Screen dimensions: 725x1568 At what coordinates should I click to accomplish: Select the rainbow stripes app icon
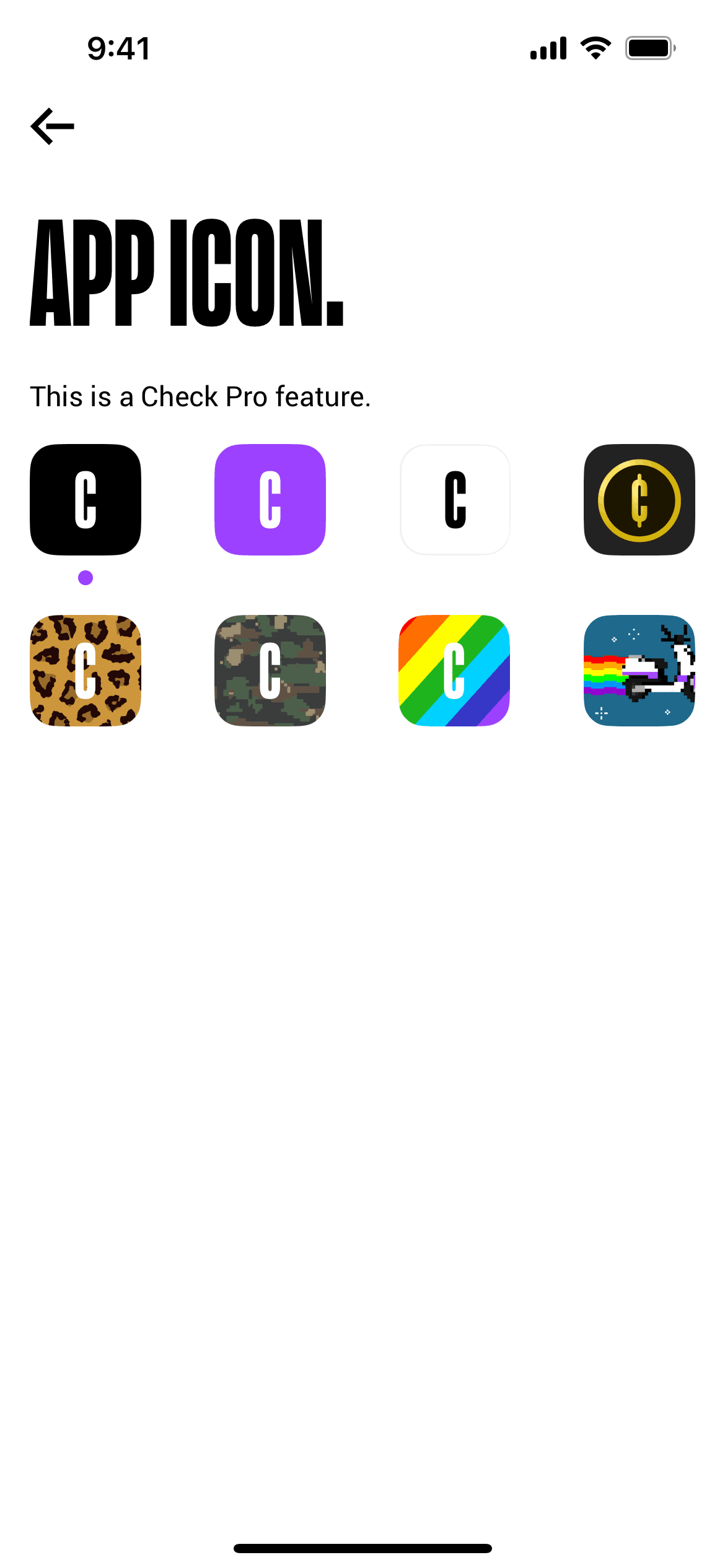[x=455, y=671]
